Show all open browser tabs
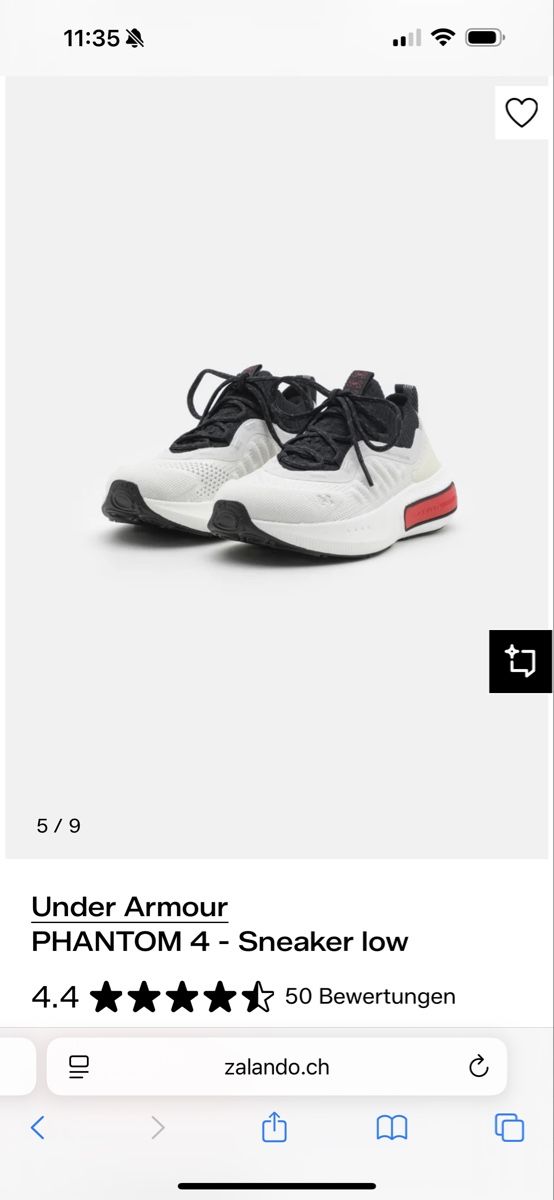The height and width of the screenshot is (1200, 554). [509, 1128]
